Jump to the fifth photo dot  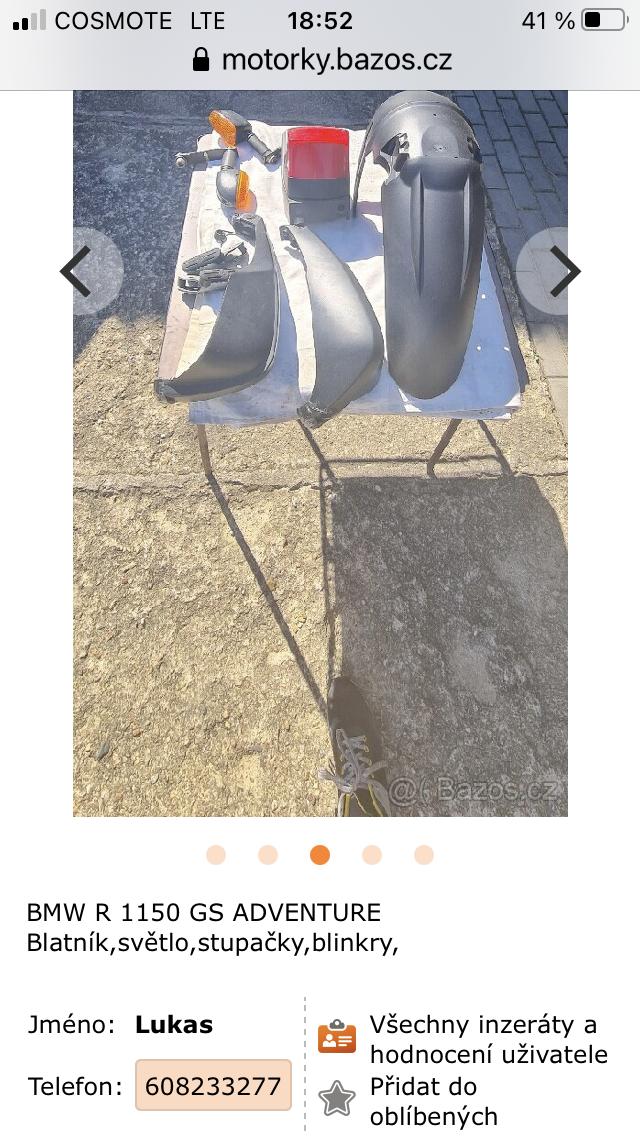(x=424, y=855)
